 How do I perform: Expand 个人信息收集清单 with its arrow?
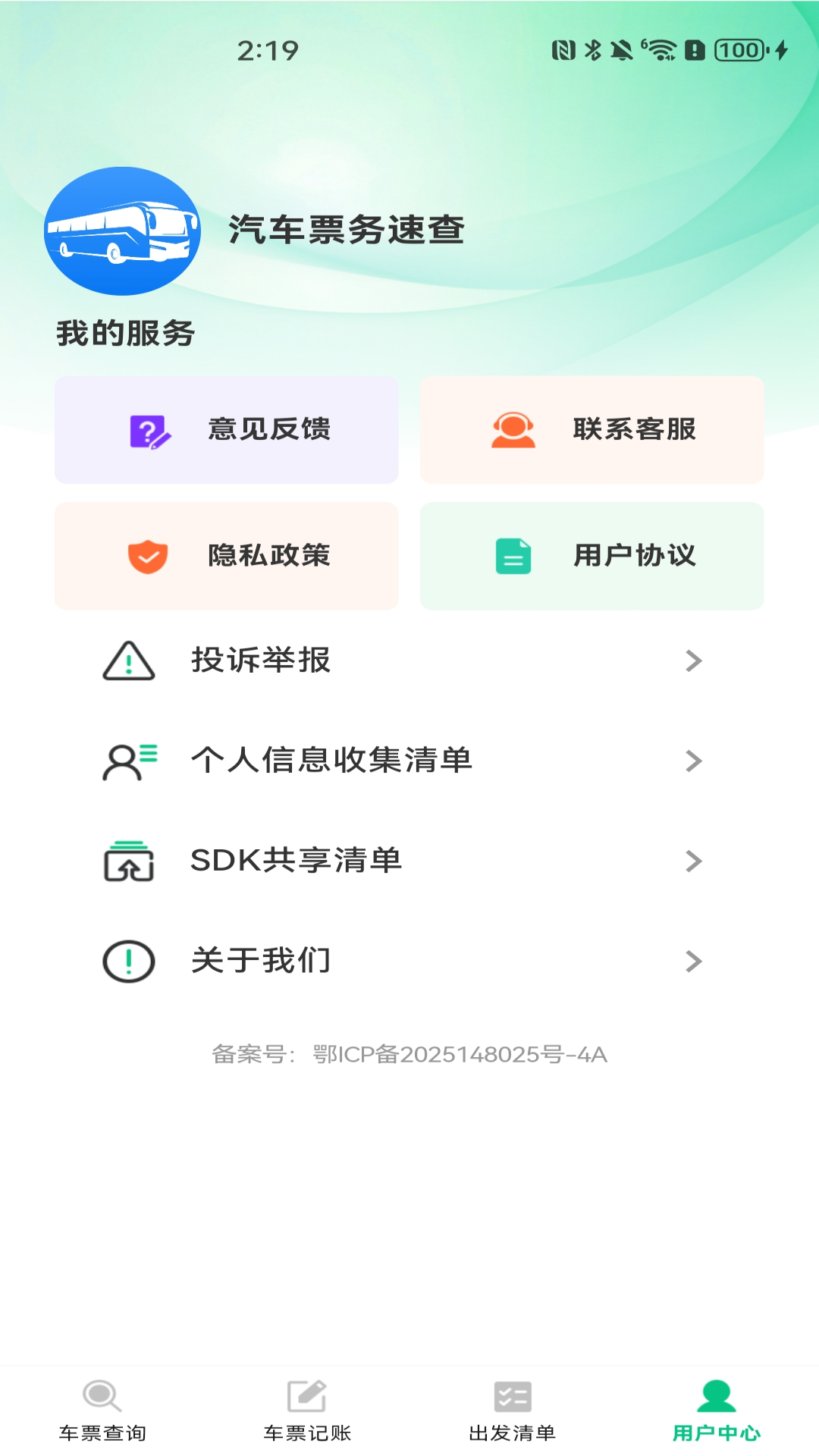(694, 761)
